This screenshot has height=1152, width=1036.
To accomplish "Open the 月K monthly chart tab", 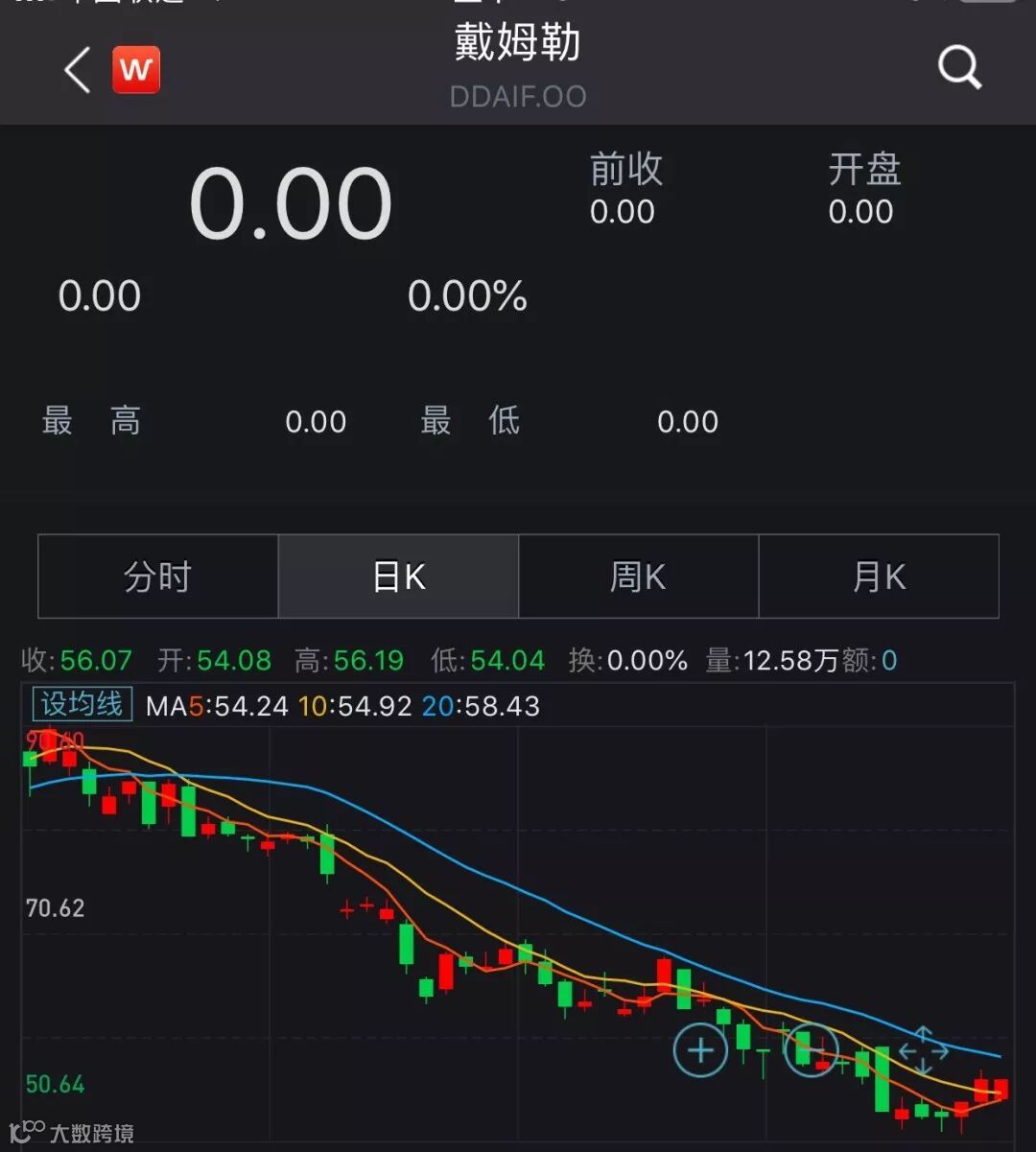I will click(879, 576).
